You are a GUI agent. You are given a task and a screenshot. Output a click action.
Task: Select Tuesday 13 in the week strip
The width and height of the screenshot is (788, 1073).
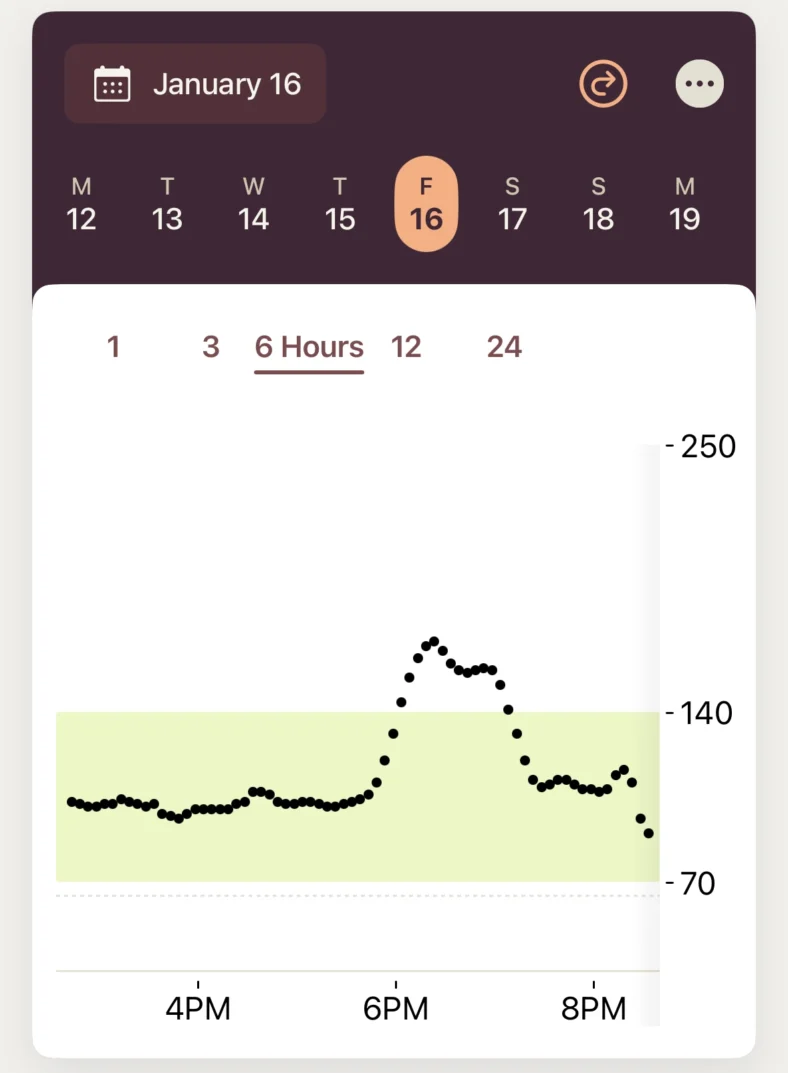coord(167,205)
